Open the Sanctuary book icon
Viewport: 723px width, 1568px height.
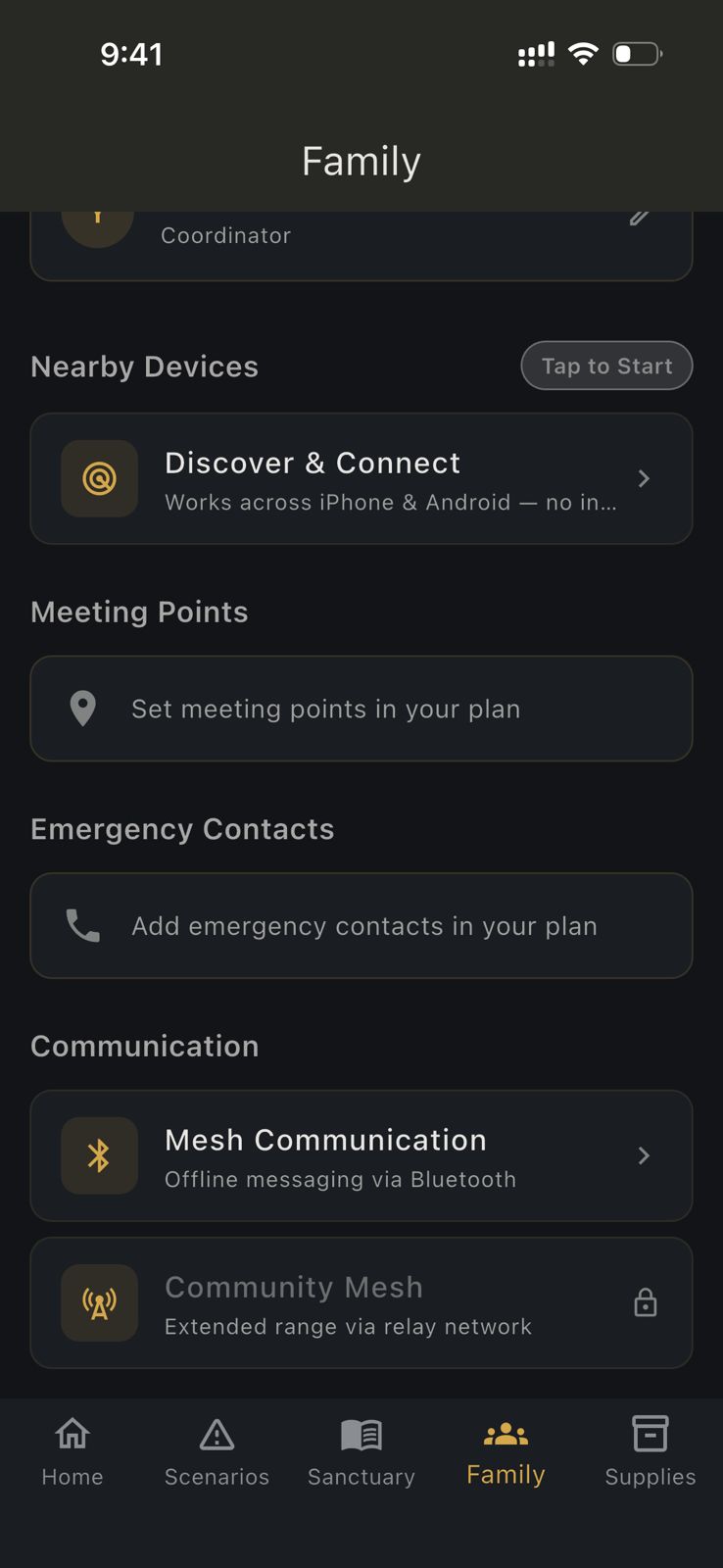pyautogui.click(x=361, y=1434)
